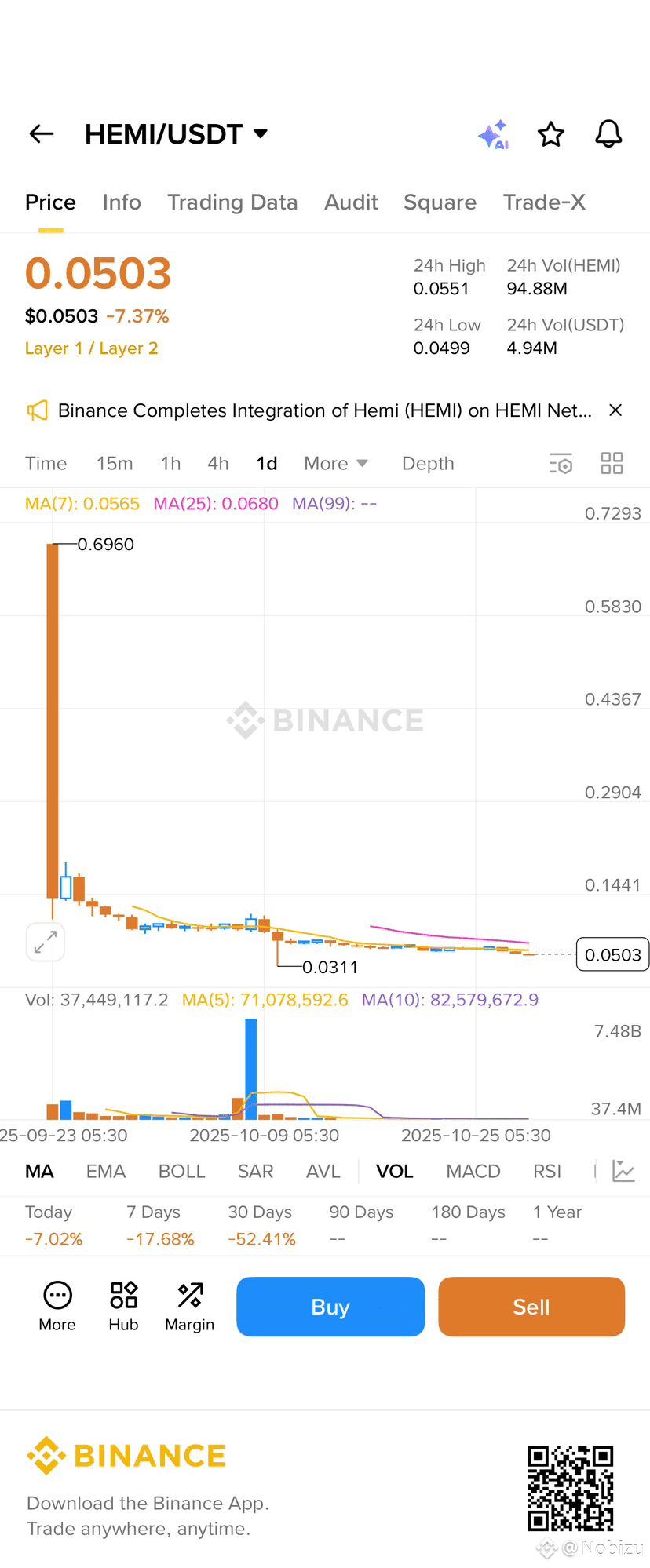Go back with the arrow icon
This screenshot has height=1568, width=650.
point(42,134)
